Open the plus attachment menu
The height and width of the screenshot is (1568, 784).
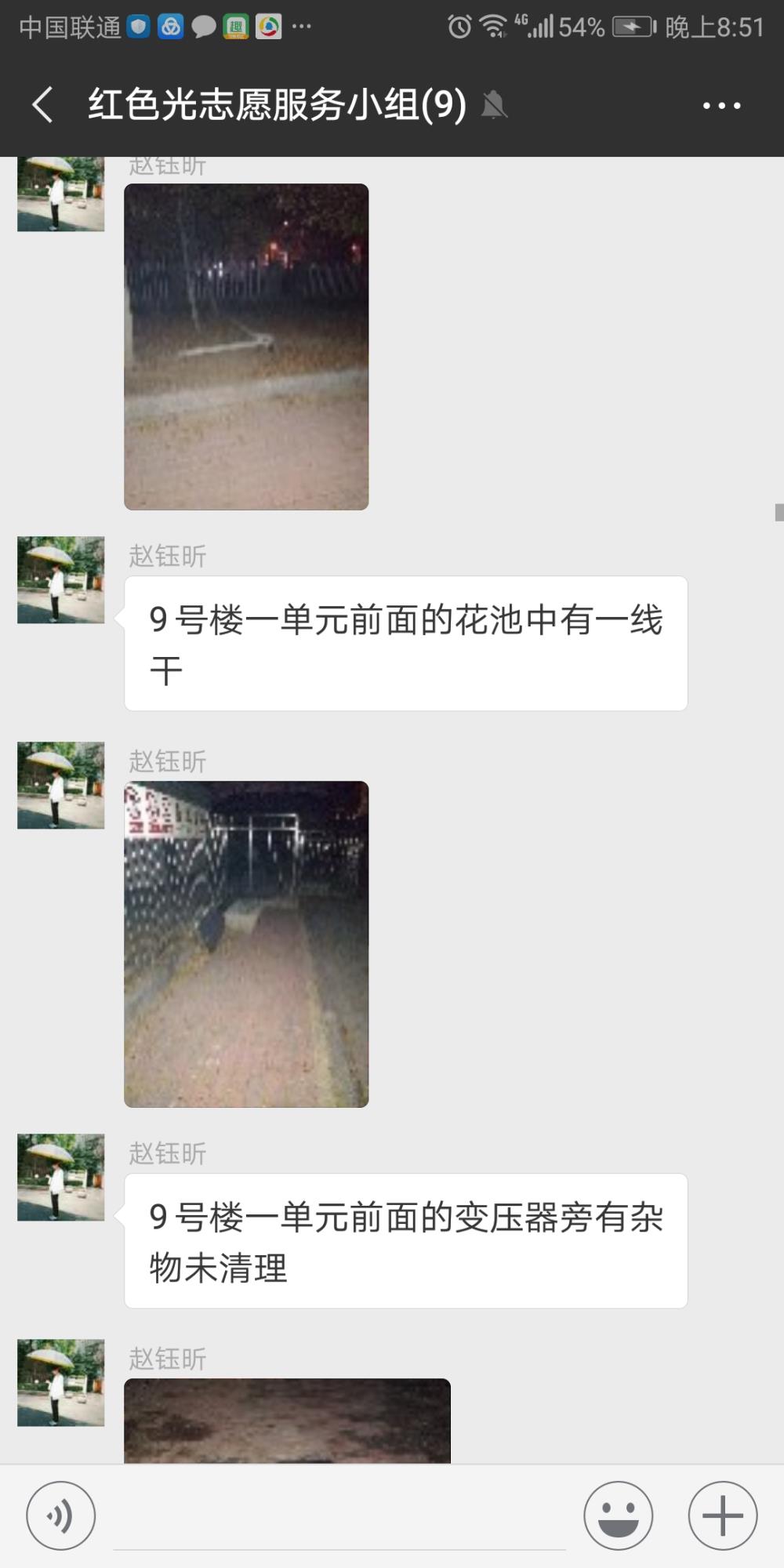[x=723, y=1515]
